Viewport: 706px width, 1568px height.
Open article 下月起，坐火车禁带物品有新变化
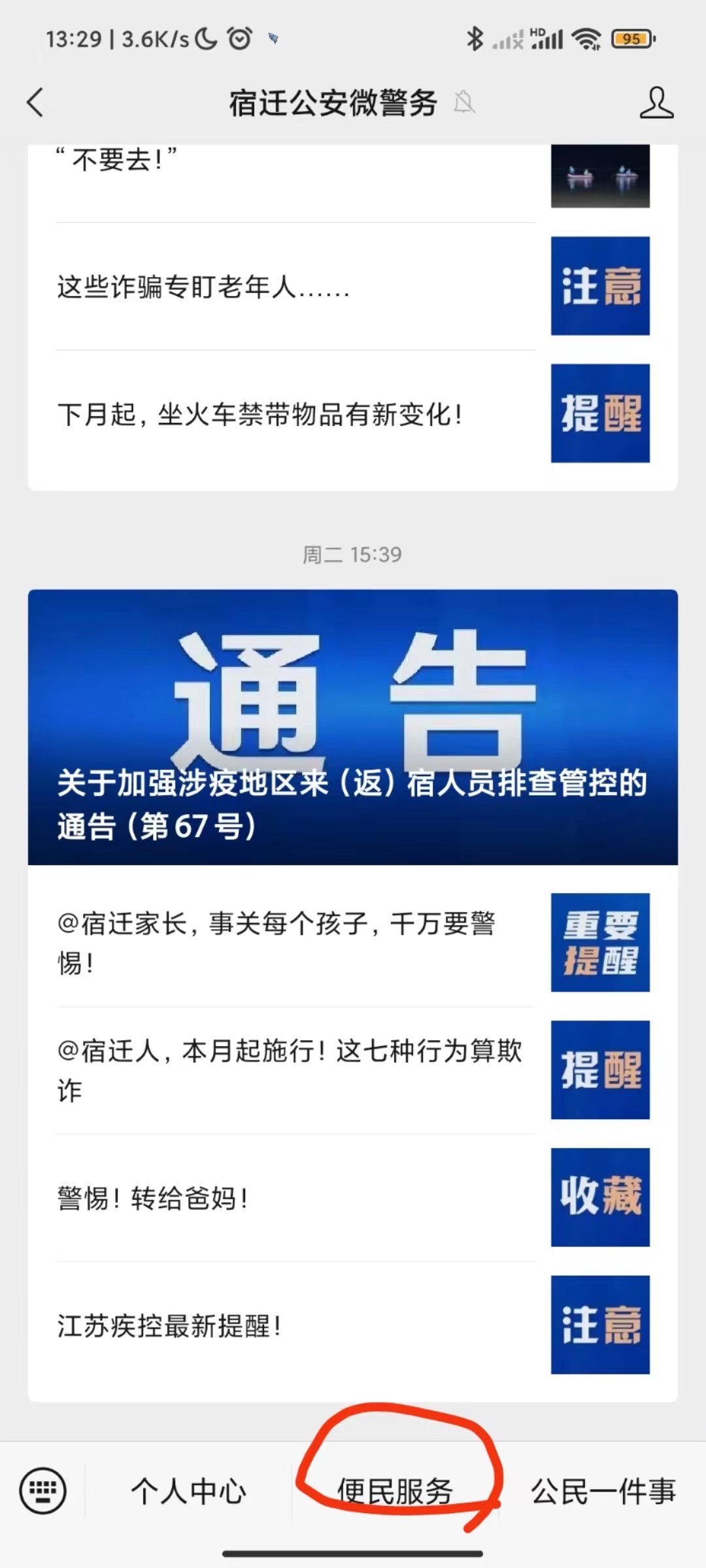coord(294,414)
